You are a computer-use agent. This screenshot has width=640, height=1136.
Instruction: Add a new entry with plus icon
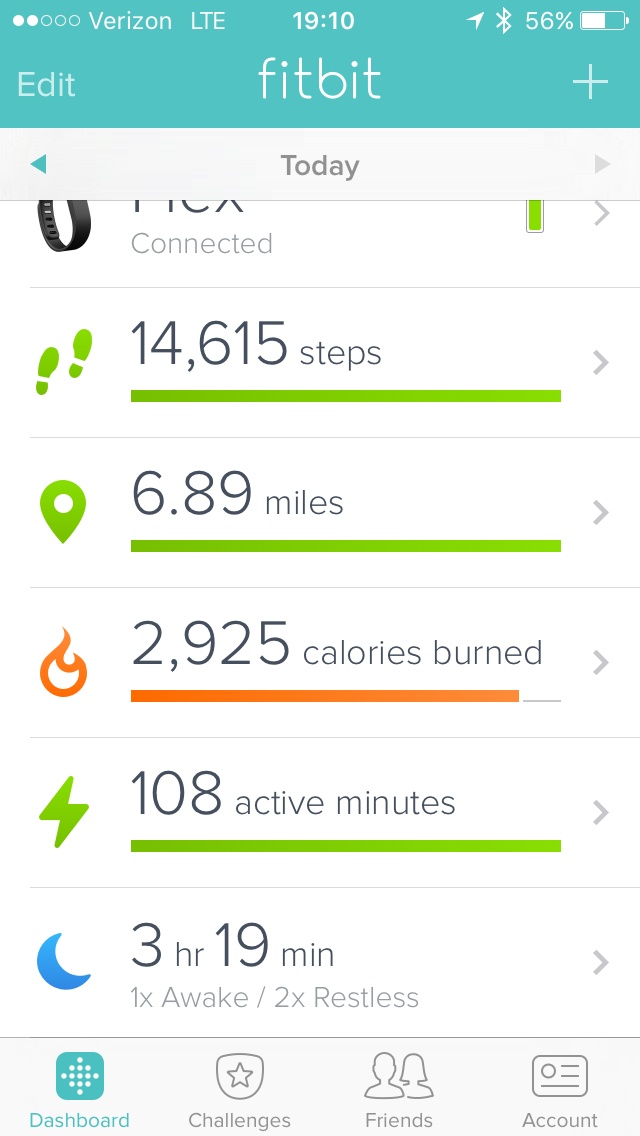(590, 82)
